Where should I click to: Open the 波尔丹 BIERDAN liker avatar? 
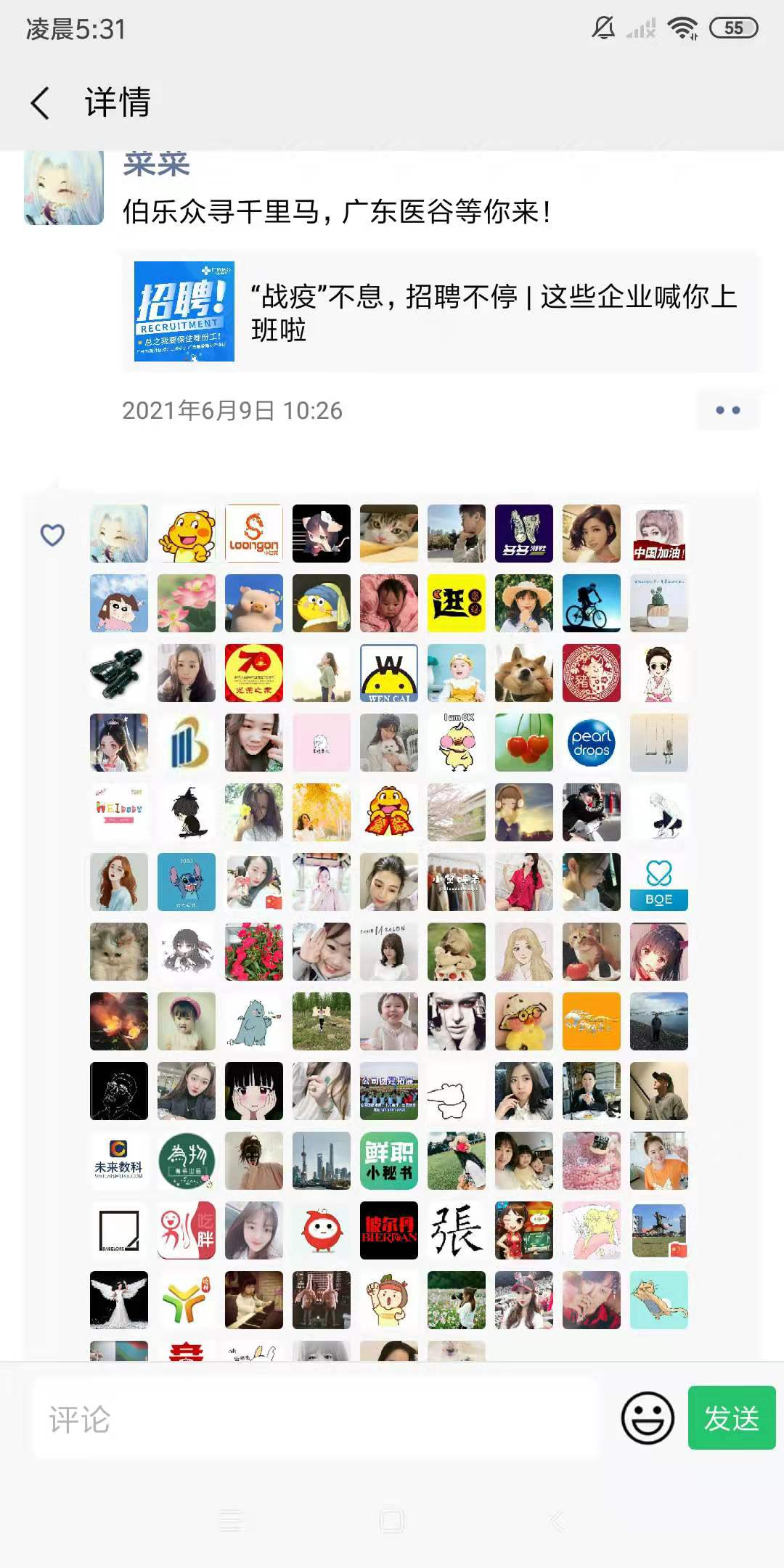388,1230
